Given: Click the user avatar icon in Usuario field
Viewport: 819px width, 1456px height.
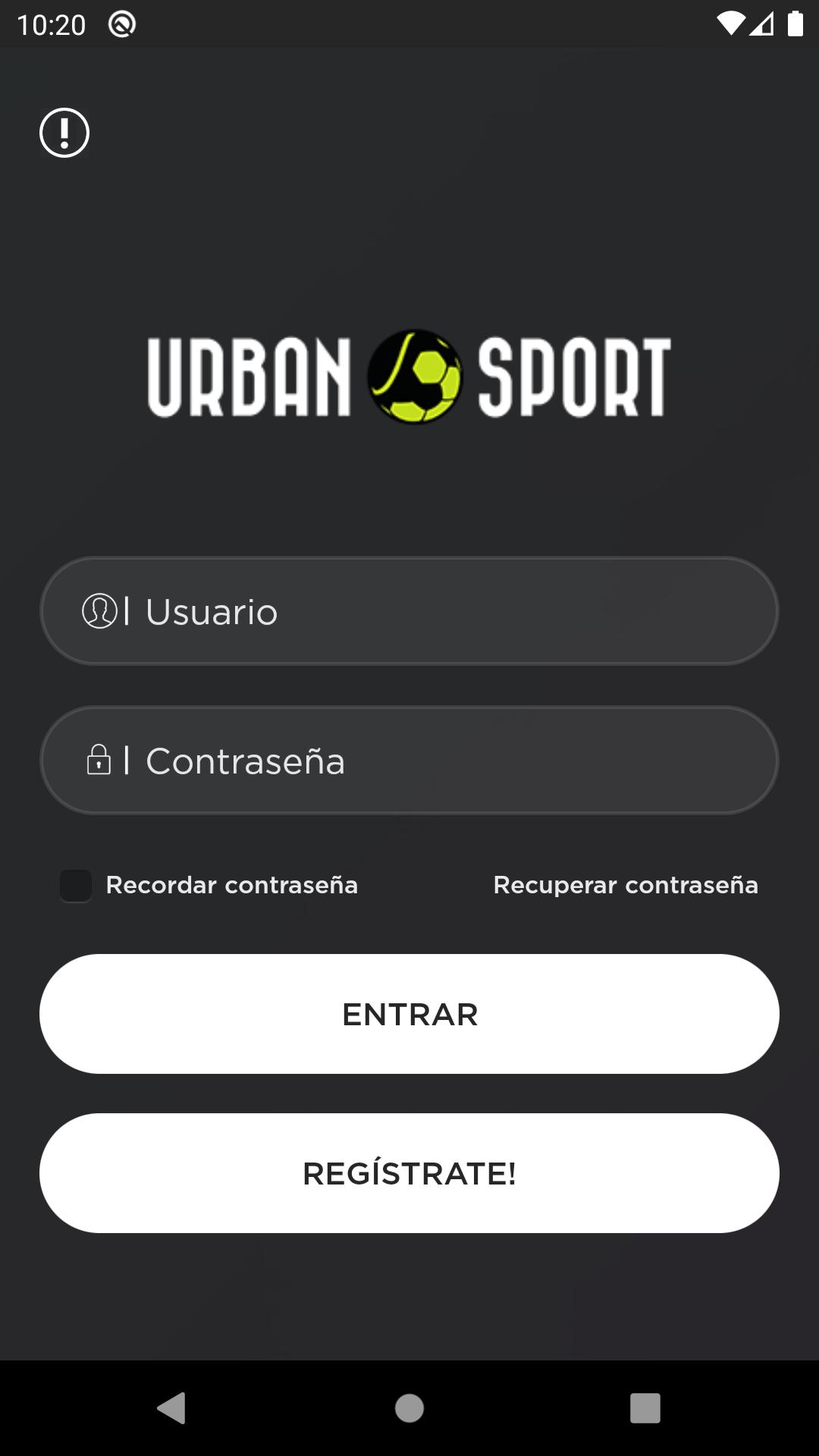Looking at the screenshot, I should click(99, 610).
